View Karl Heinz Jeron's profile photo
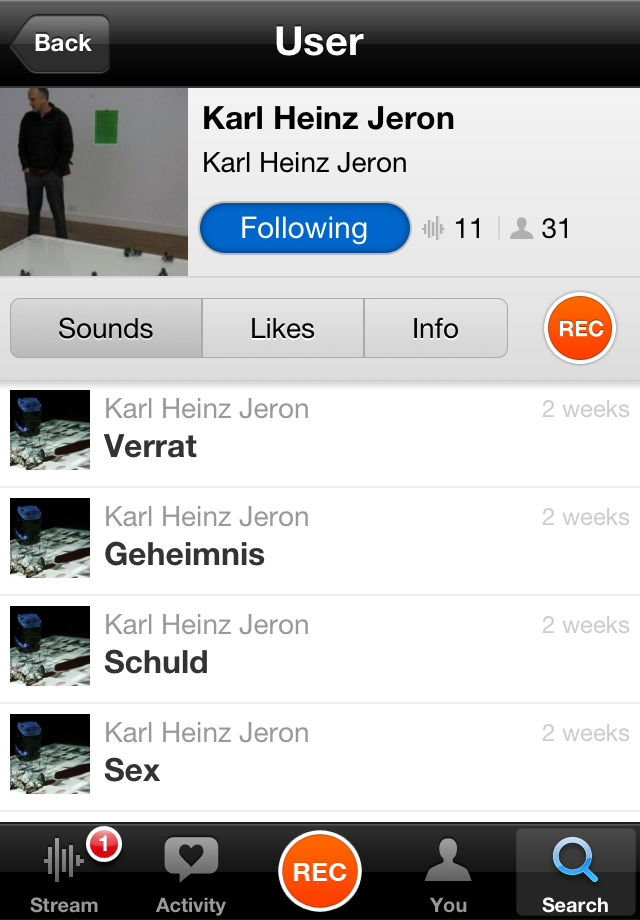 point(94,182)
